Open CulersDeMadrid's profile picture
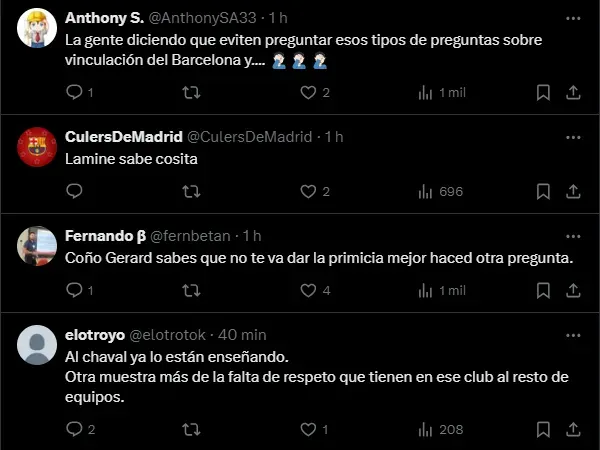This screenshot has height=450, width=600. (x=37, y=148)
